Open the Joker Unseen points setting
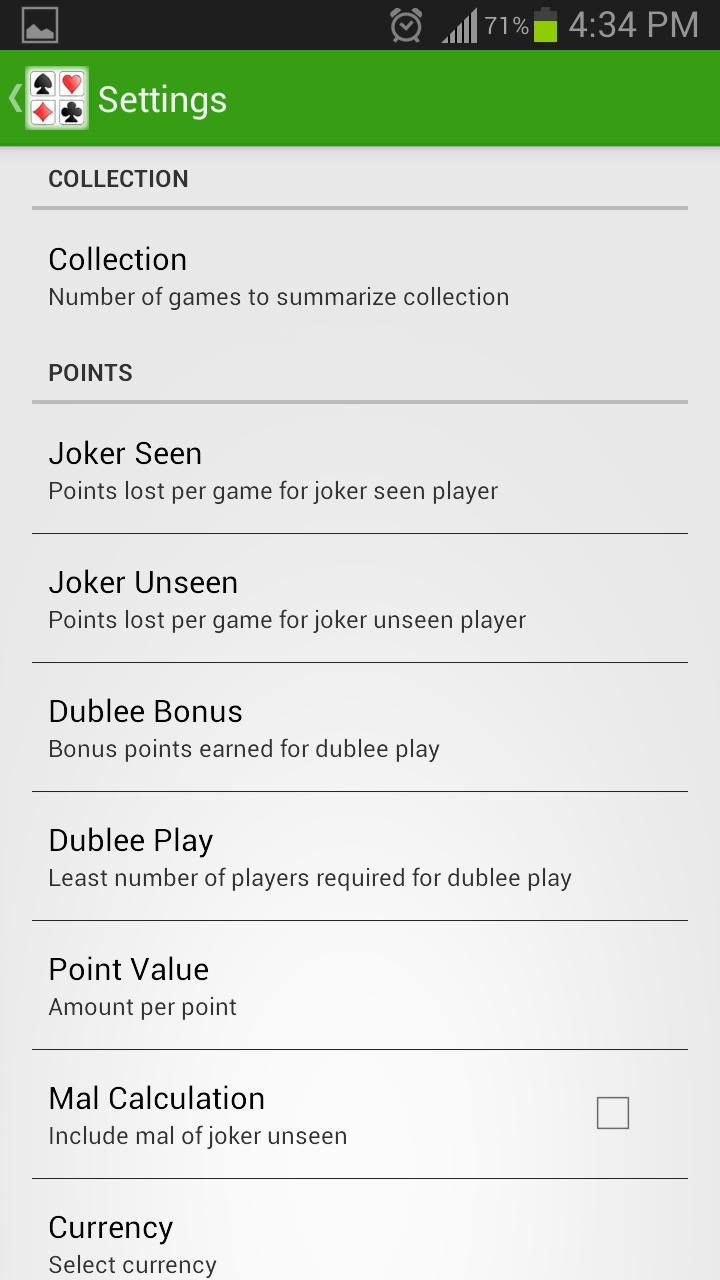The width and height of the screenshot is (720, 1280). (360, 597)
